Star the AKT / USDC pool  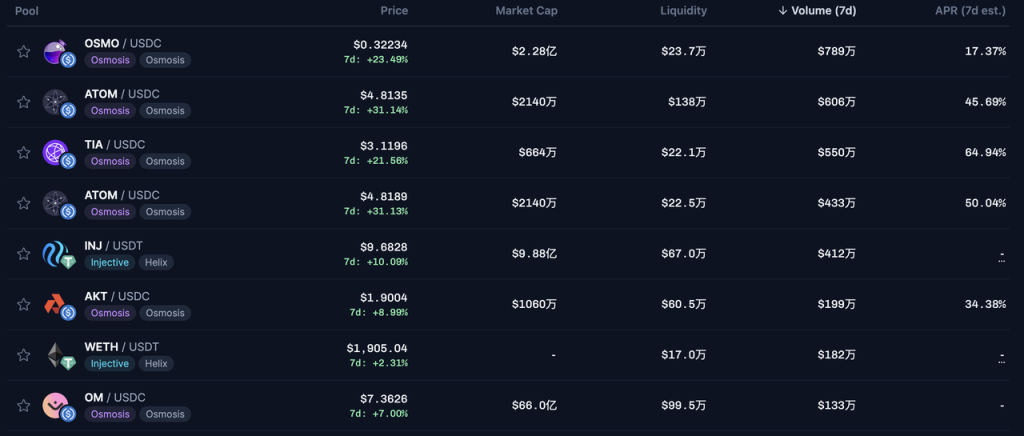pos(23,305)
